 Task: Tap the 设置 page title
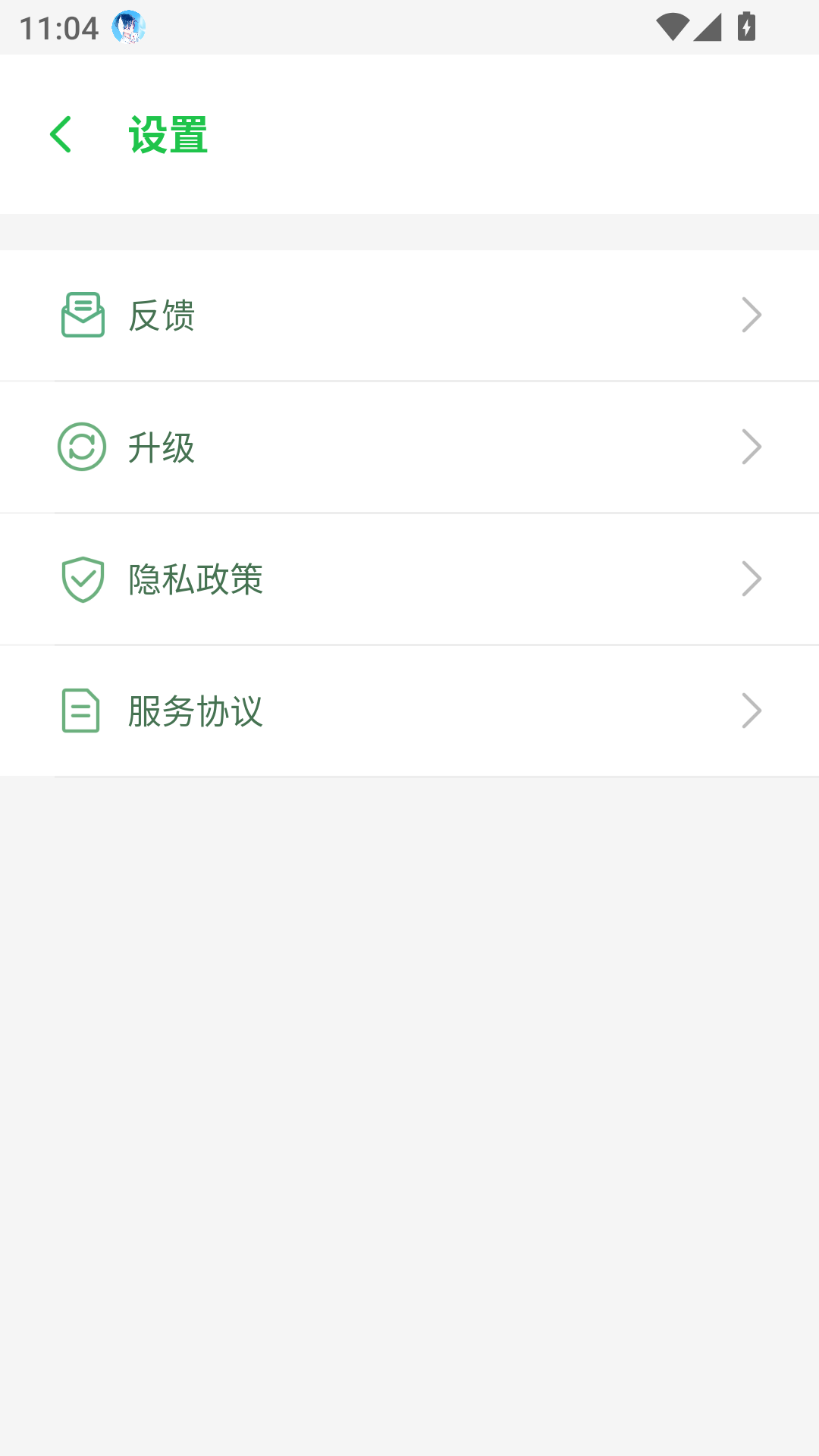click(x=168, y=134)
